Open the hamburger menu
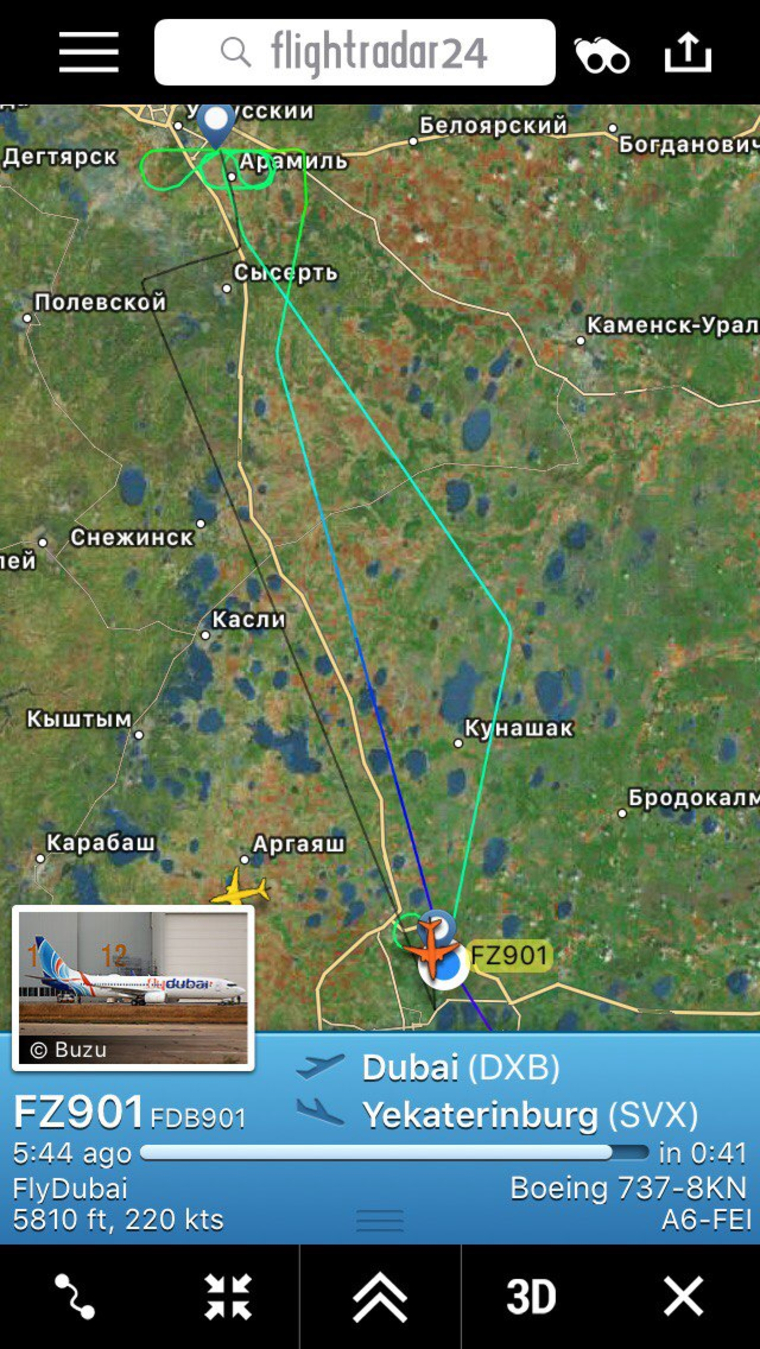The image size is (760, 1349). pos(89,52)
